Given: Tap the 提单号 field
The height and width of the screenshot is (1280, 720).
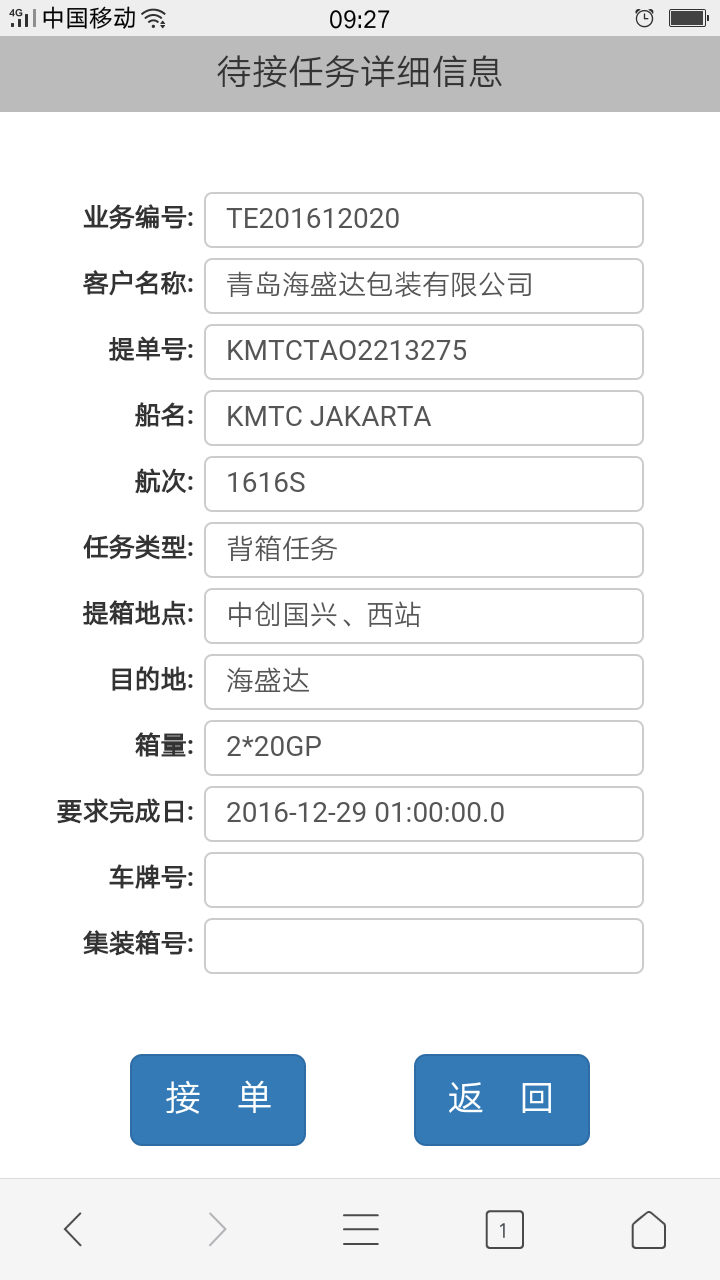Looking at the screenshot, I should (x=424, y=352).
